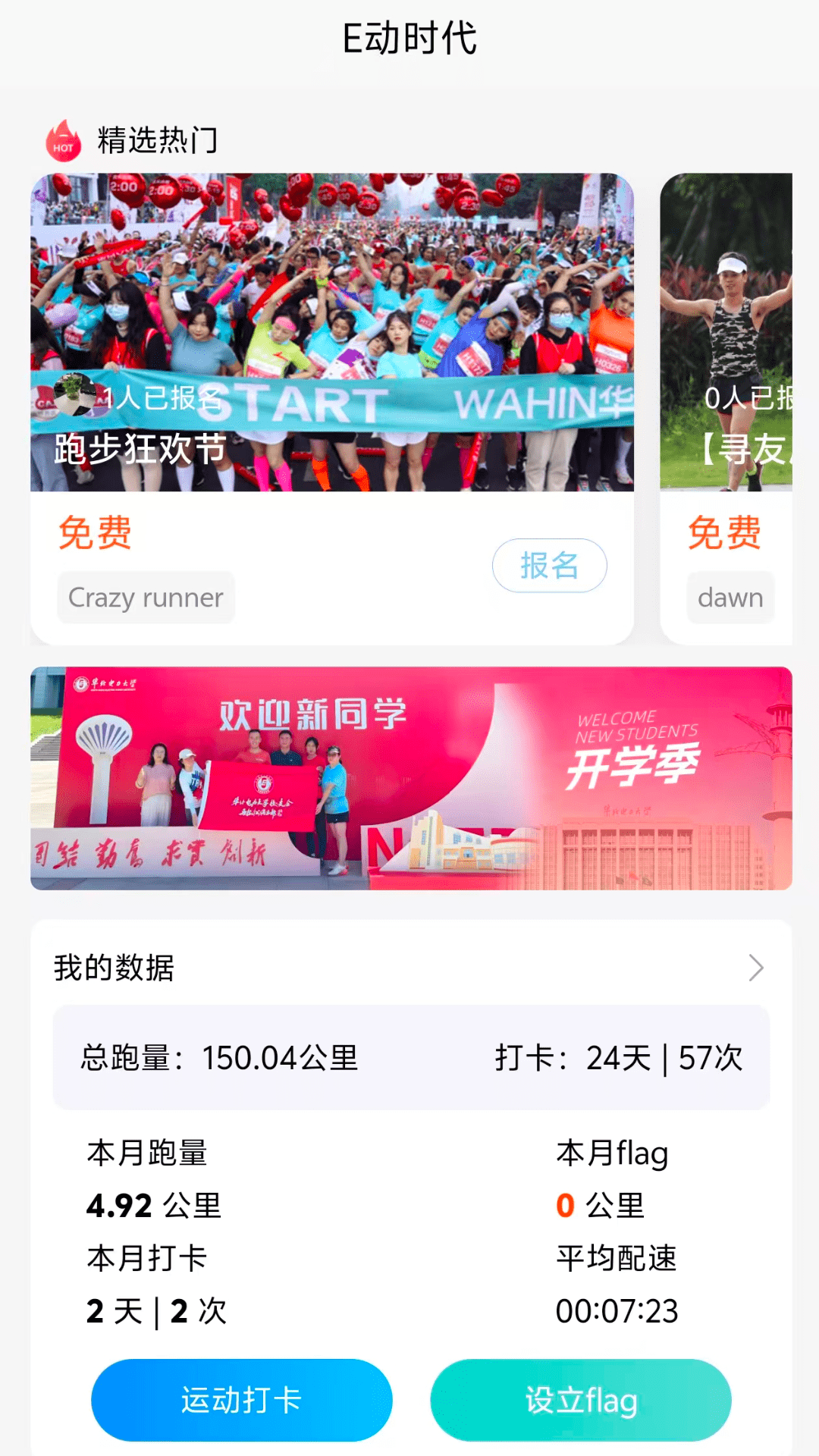Tap 免费 label on the dawn event

pyautogui.click(x=725, y=533)
